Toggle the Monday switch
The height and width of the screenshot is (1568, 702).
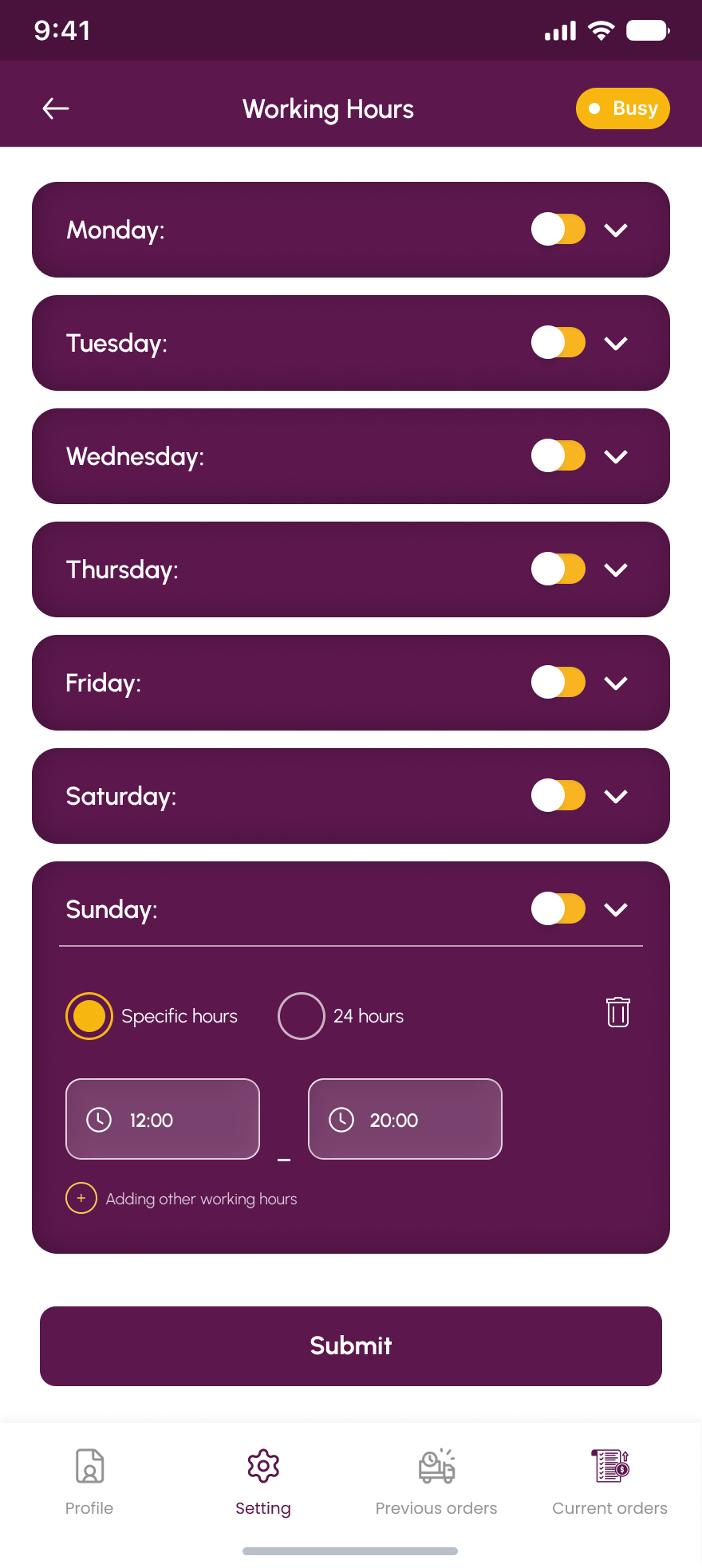tap(558, 230)
